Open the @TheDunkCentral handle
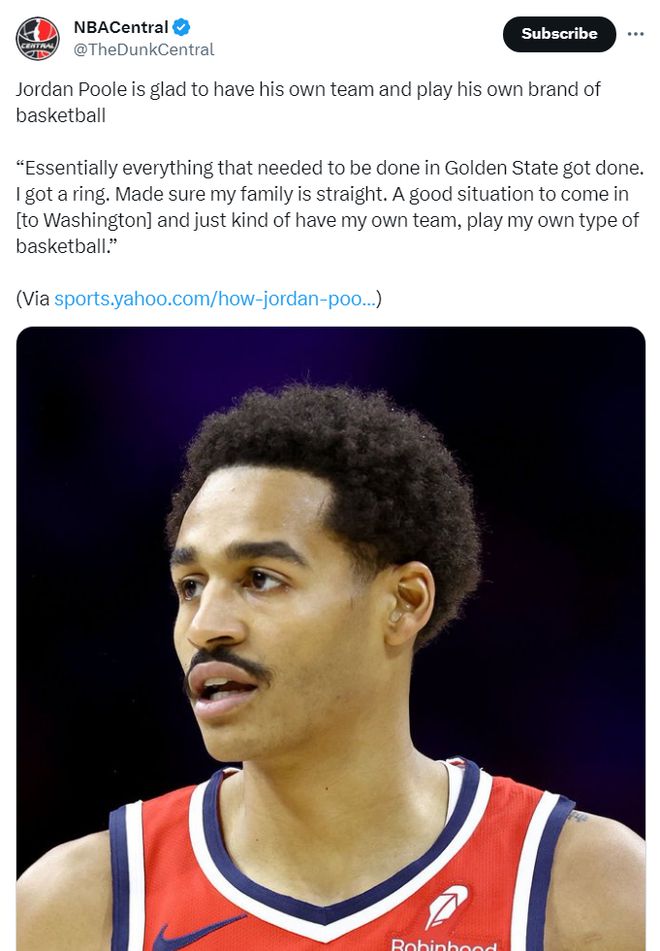 tap(144, 49)
